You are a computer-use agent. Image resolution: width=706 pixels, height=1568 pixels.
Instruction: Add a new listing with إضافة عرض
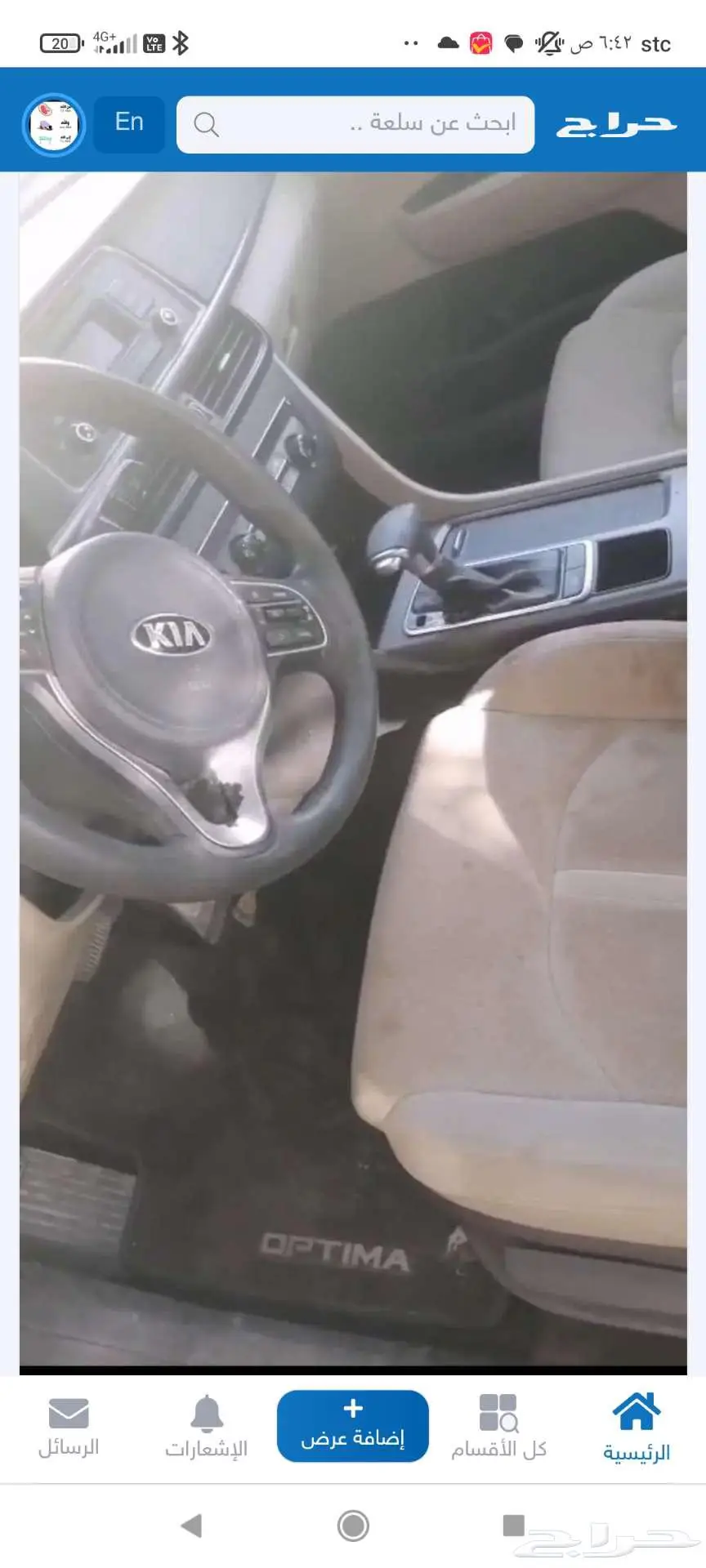353,1426
